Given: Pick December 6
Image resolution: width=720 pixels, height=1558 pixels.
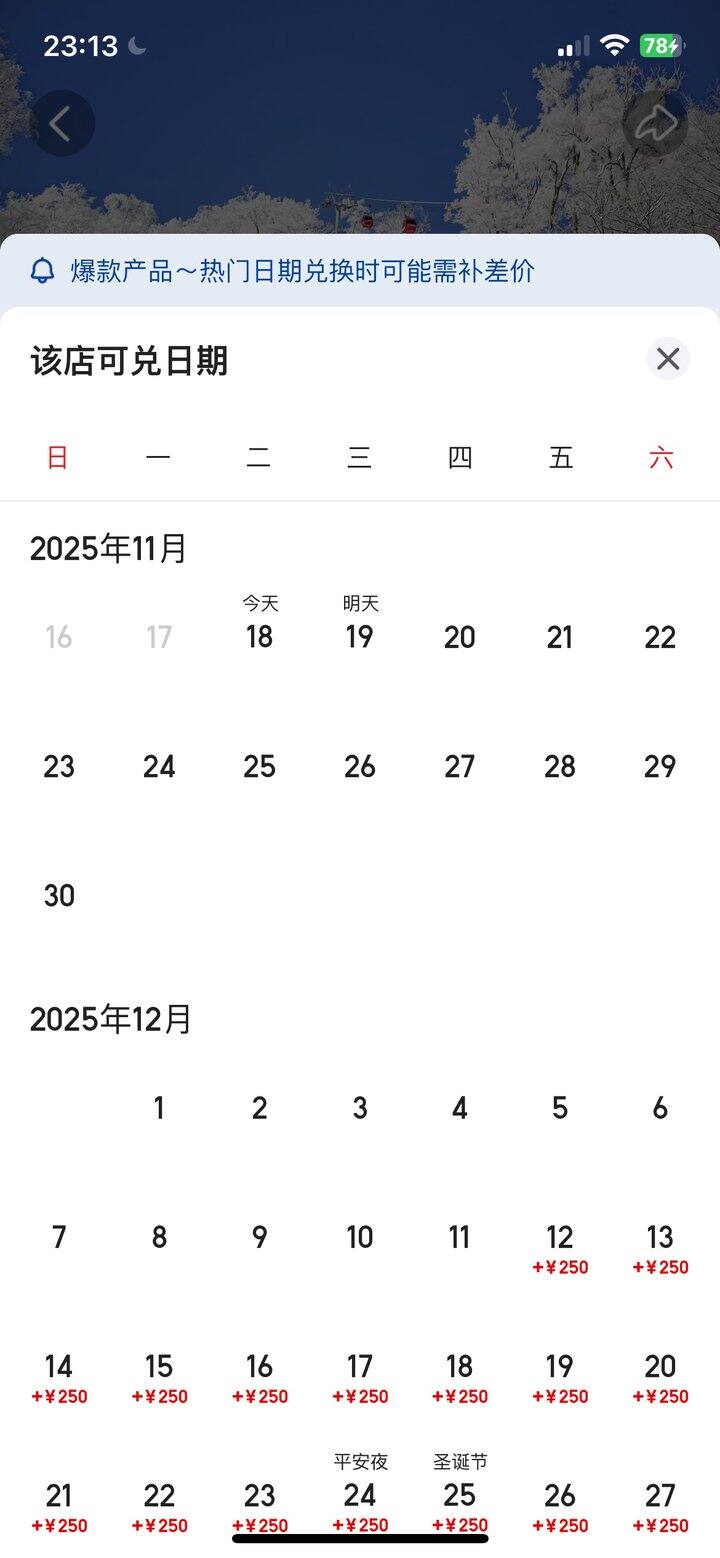Looking at the screenshot, I should [x=660, y=1108].
